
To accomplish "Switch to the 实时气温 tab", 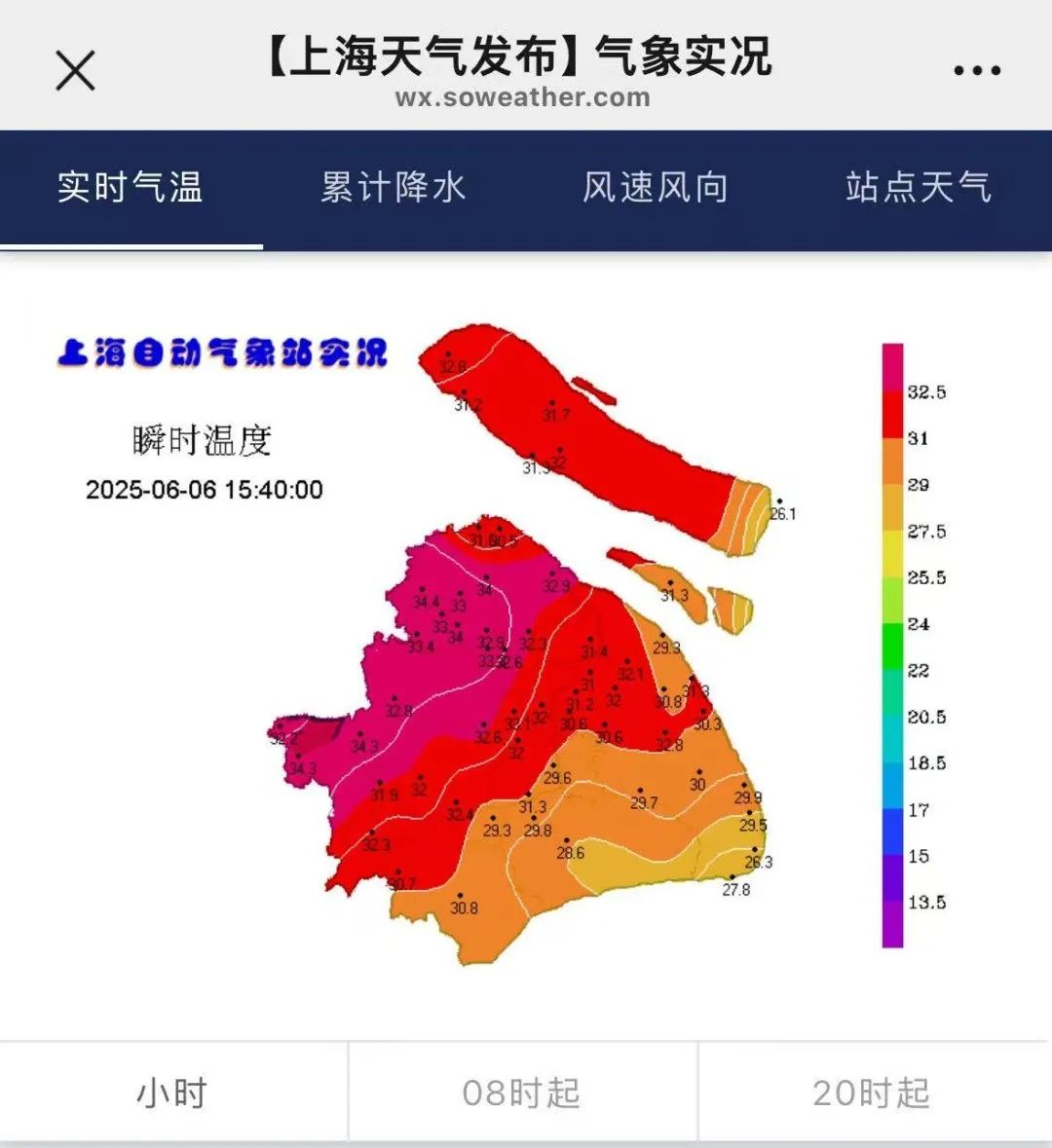I will tap(131, 187).
